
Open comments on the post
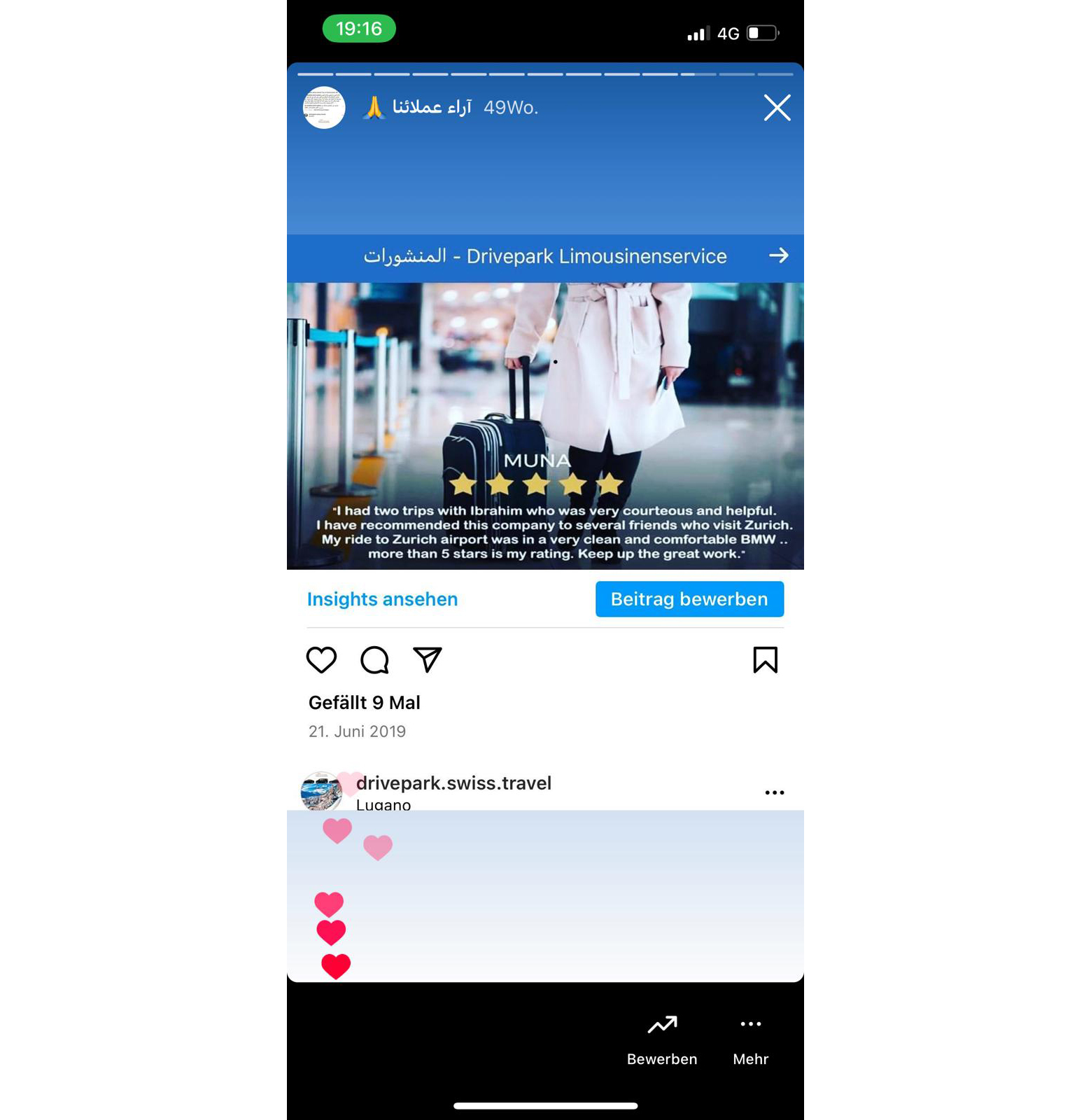click(x=374, y=659)
